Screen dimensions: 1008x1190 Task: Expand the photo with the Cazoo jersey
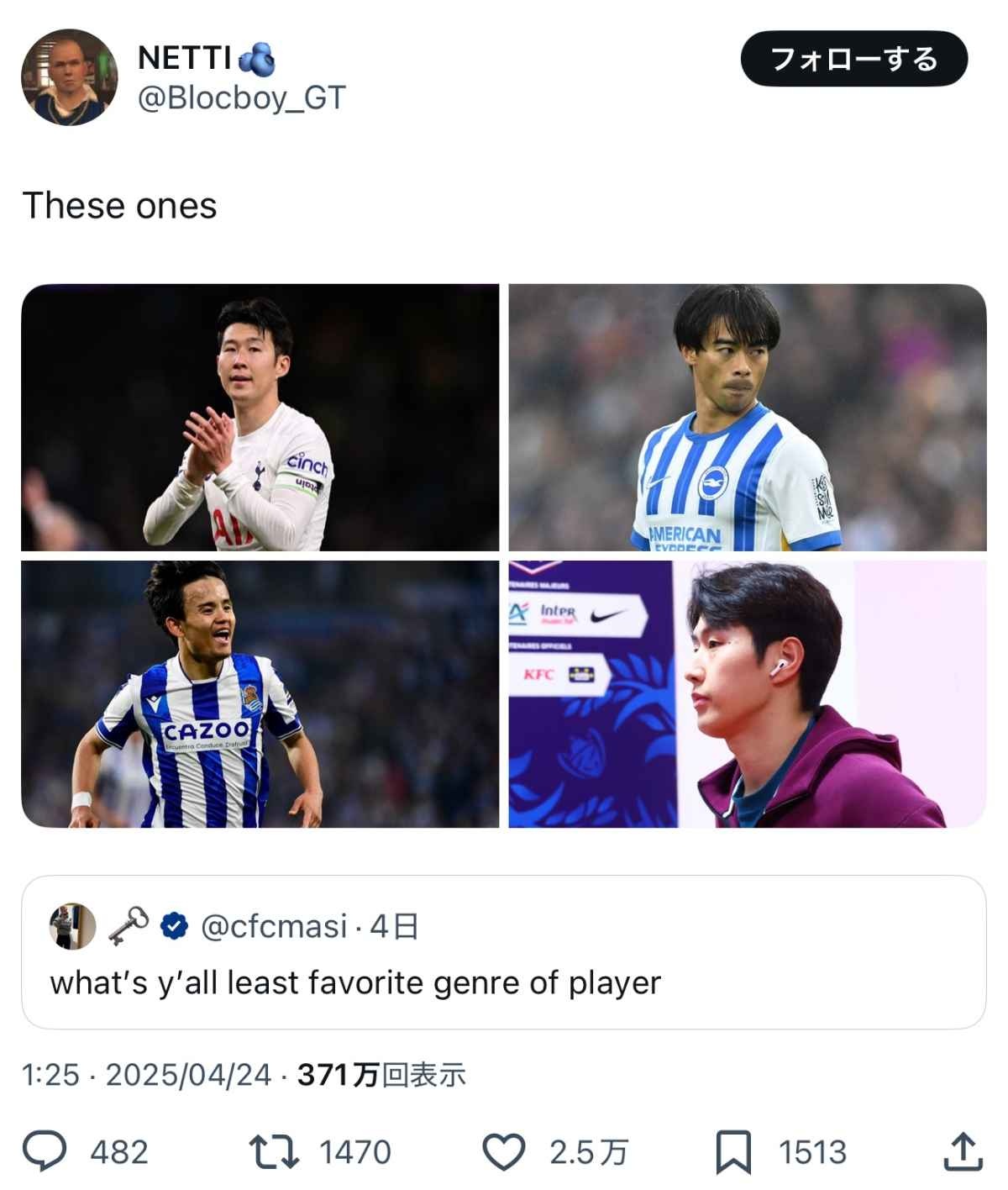[260, 694]
